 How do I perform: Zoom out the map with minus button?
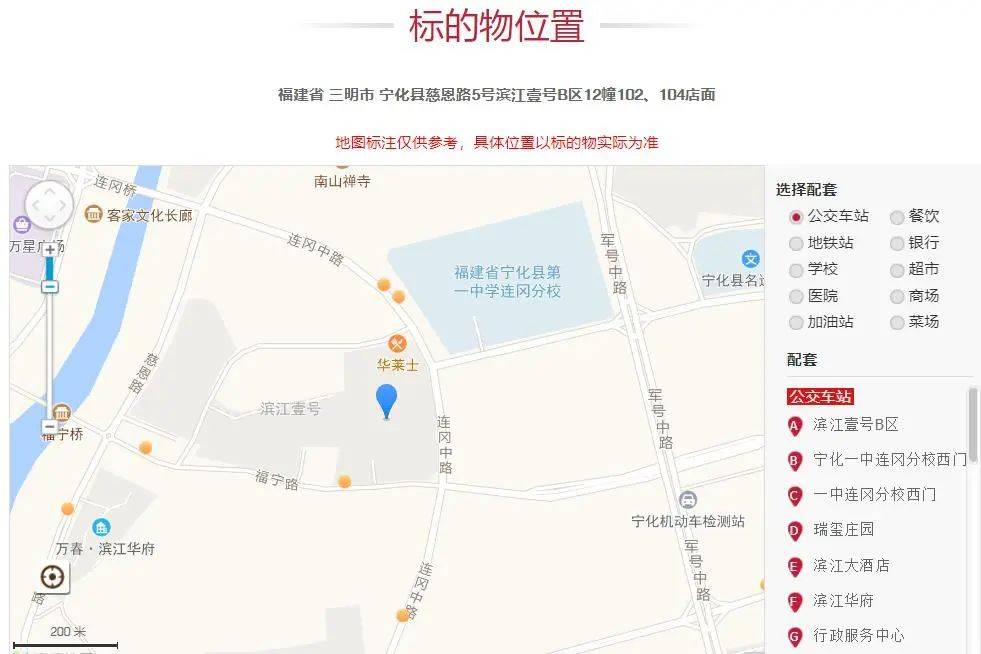(x=49, y=427)
